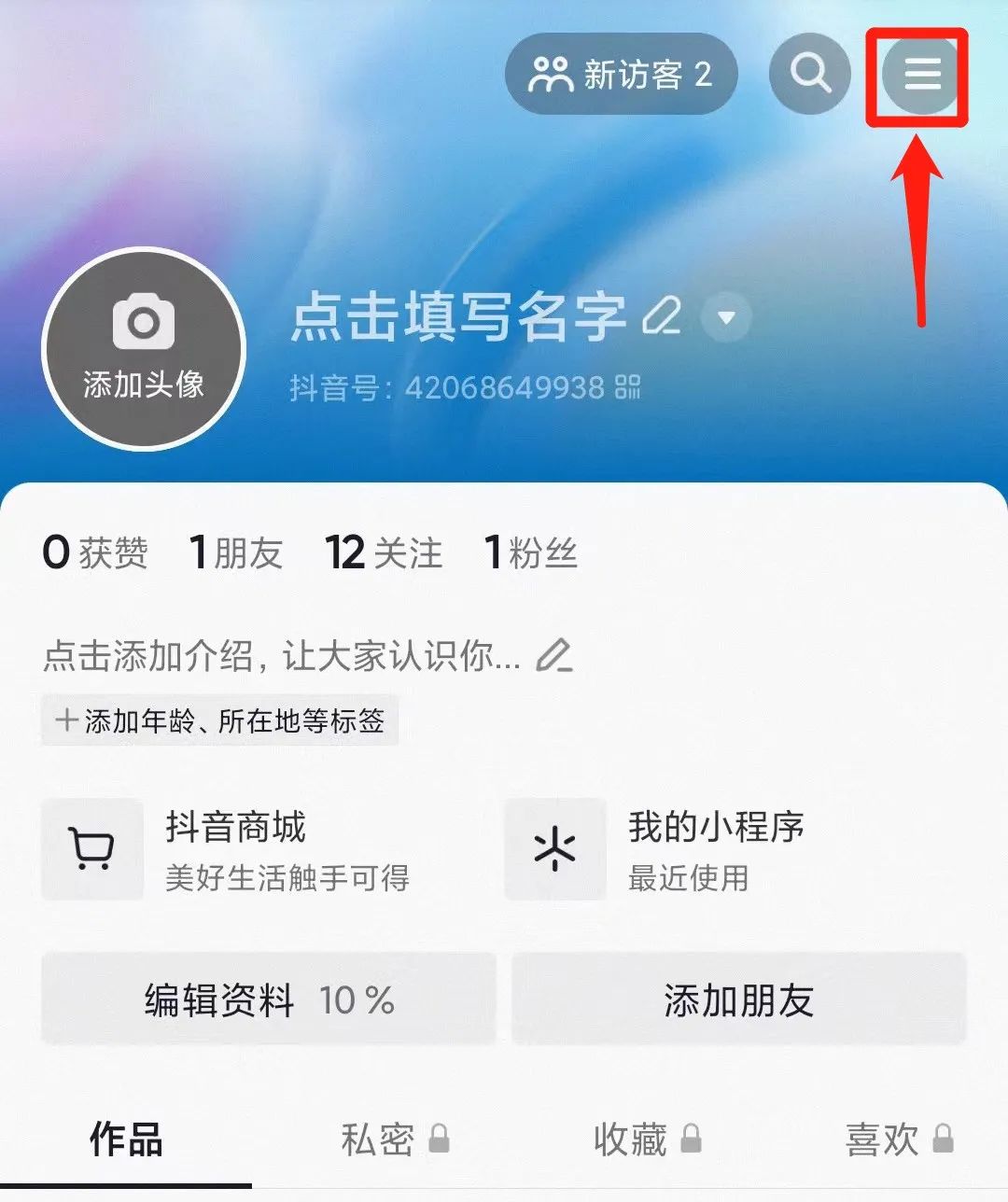Viewport: 1008px width, 1202px height.
Task: Tap the 编辑资料 button
Action: click(269, 999)
